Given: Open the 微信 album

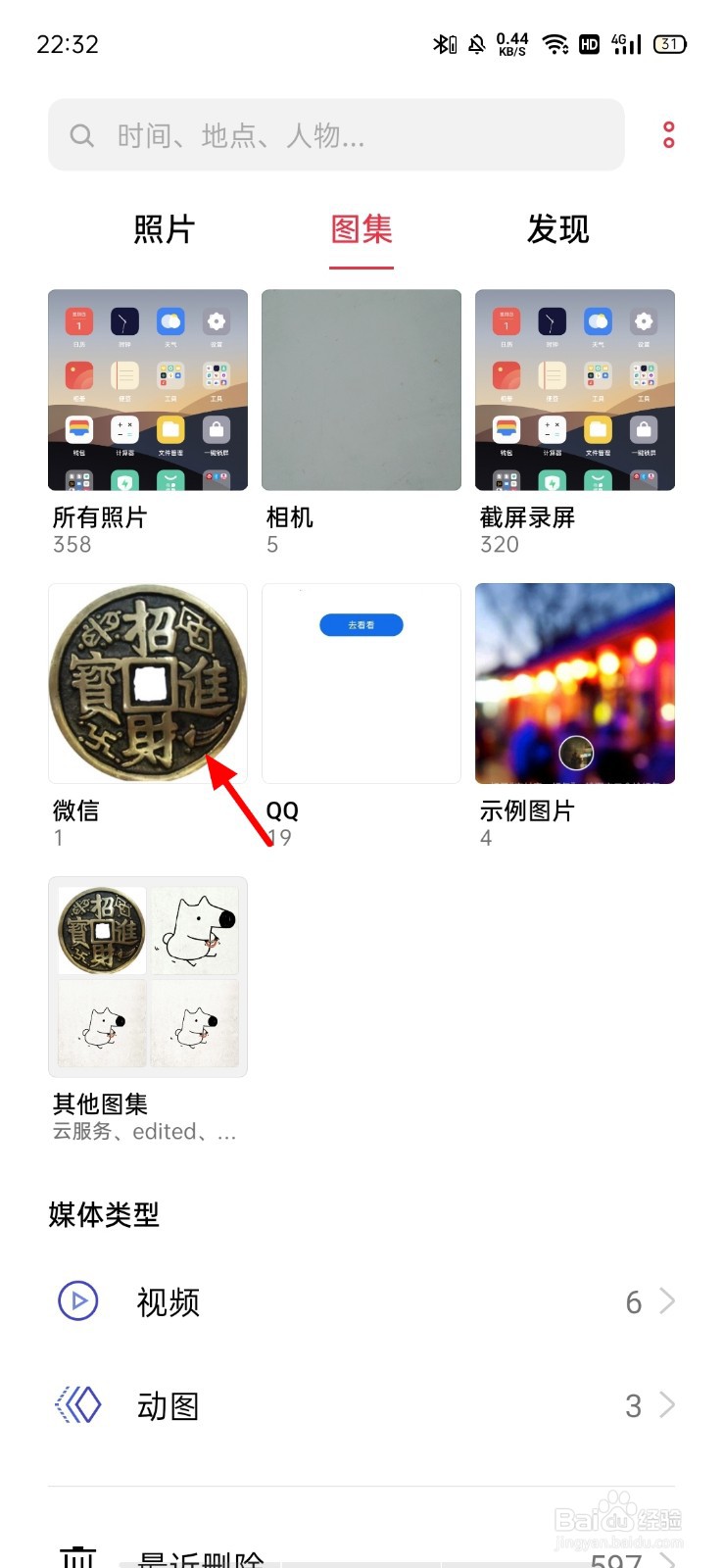Looking at the screenshot, I should click(x=148, y=683).
